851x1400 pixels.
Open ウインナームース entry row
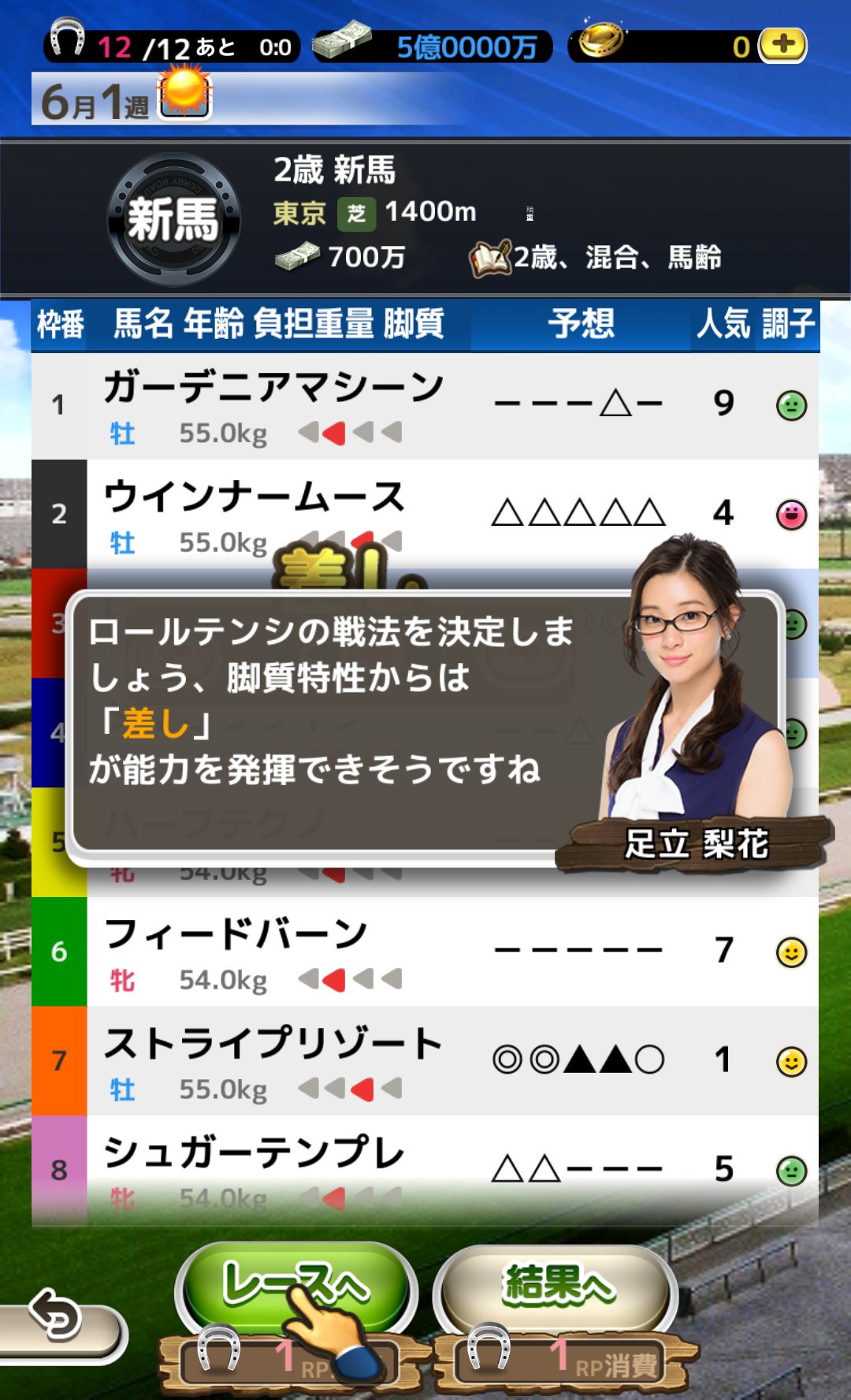[x=425, y=512]
